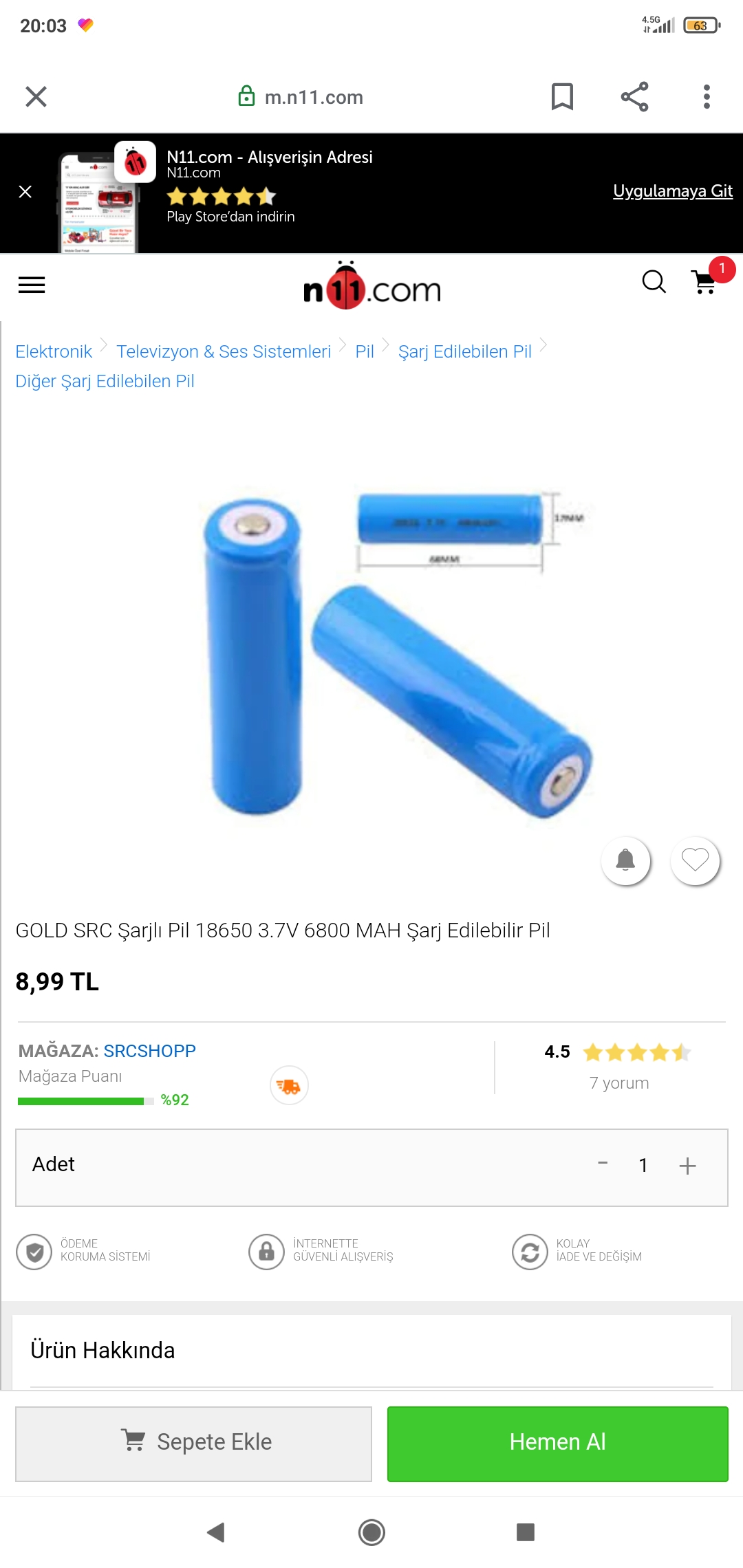Screen dimensions: 743x1568
Task: Visit the SRCSHOPP store page
Action: pos(149,1051)
